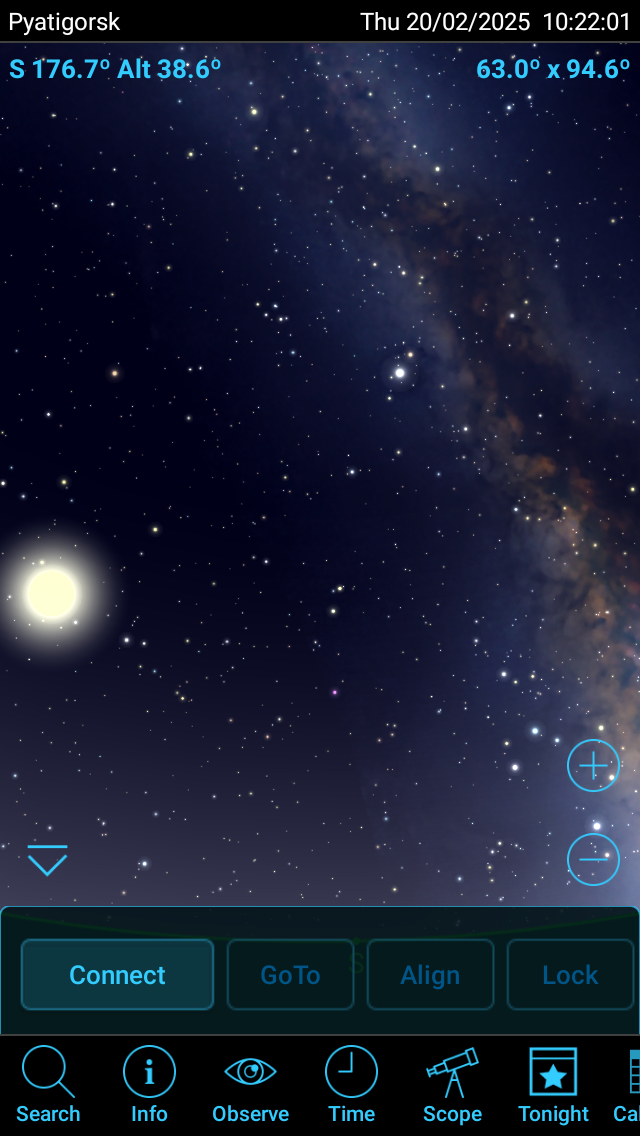Tap the Connect telescope button
This screenshot has height=1136, width=640.
click(117, 974)
